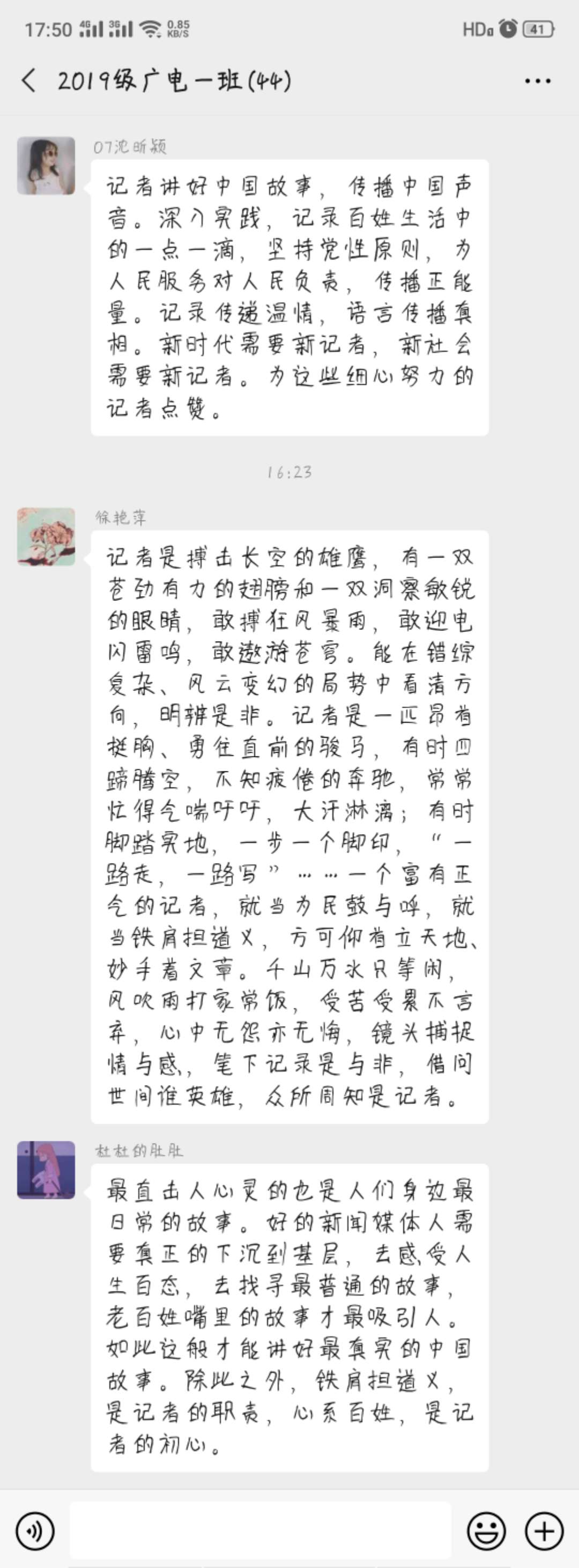
Task: Open 07沈昕颖's profile avatar
Action: point(46,166)
